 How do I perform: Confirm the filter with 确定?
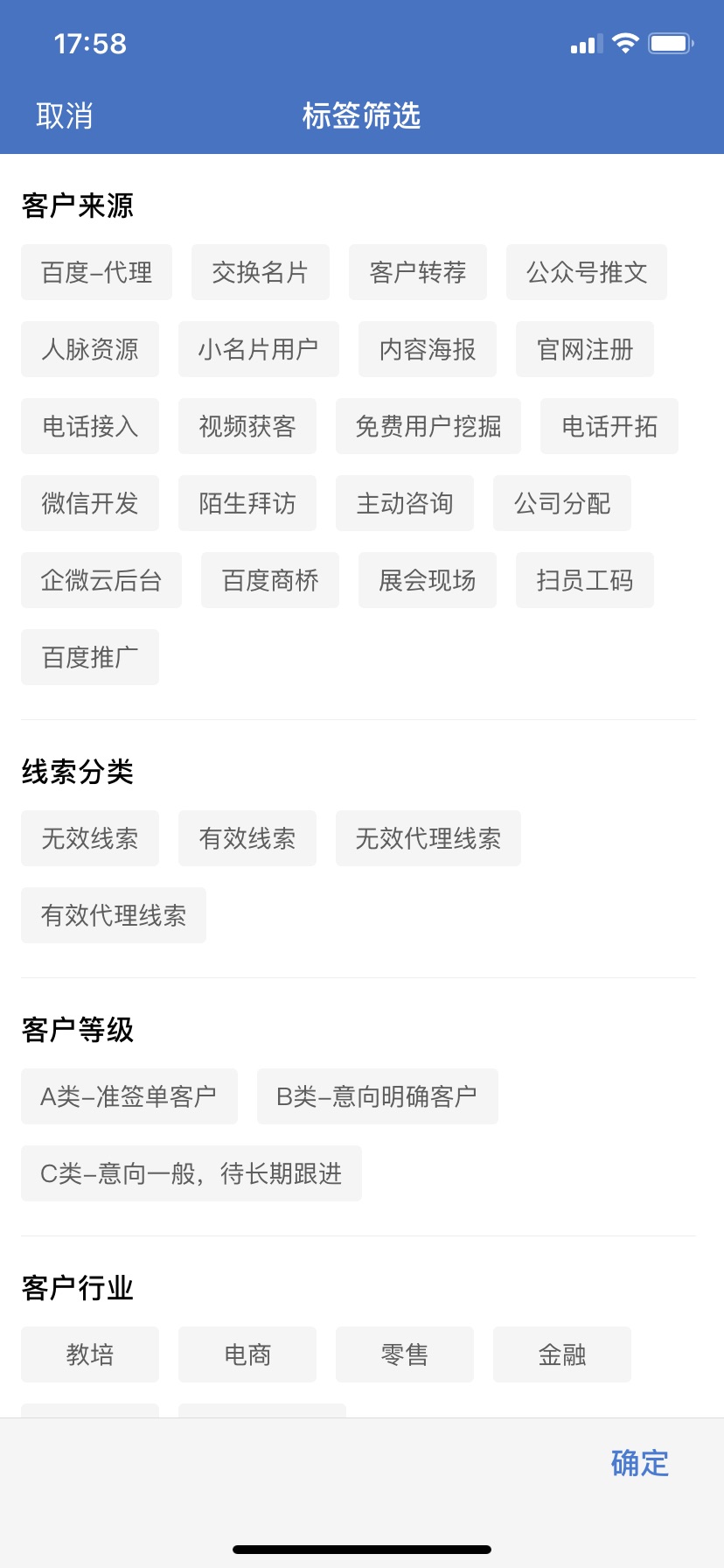coord(639,1463)
